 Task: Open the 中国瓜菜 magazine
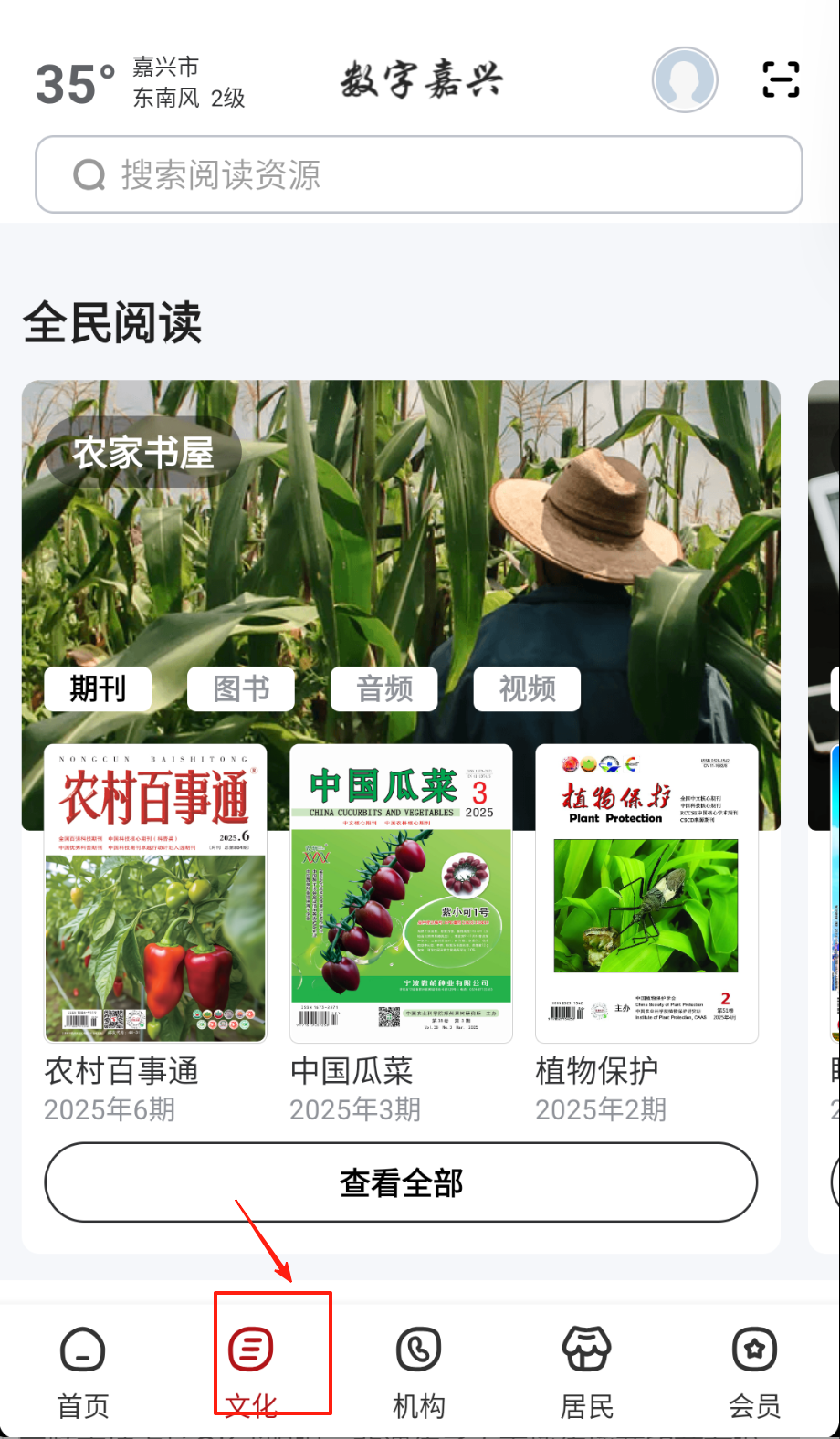tap(401, 893)
